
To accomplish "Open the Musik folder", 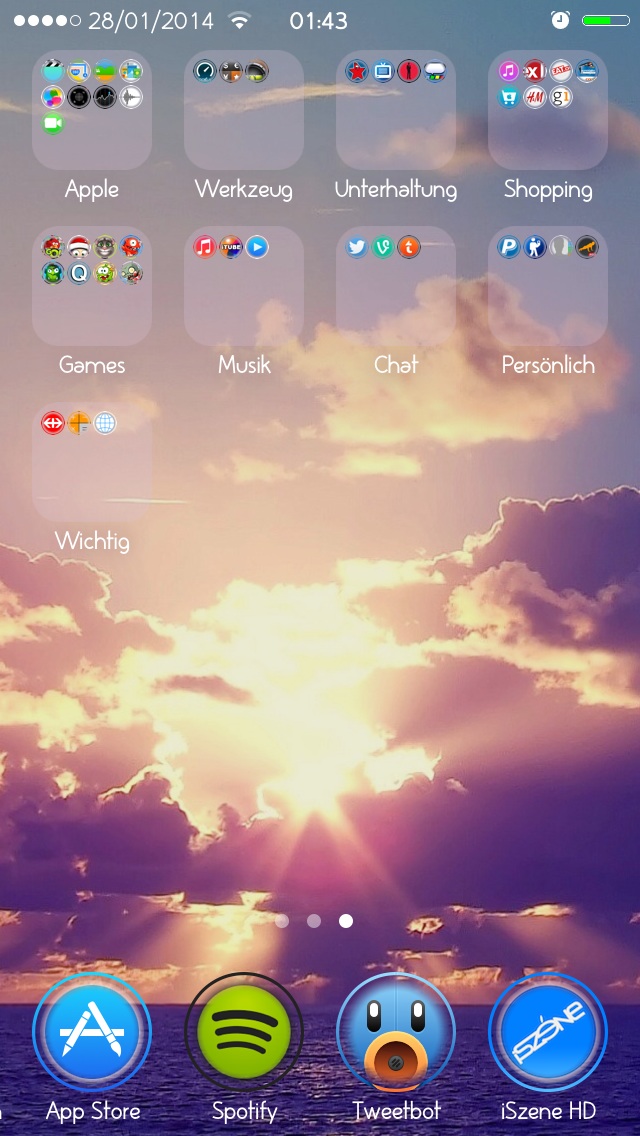I will pyautogui.click(x=244, y=286).
